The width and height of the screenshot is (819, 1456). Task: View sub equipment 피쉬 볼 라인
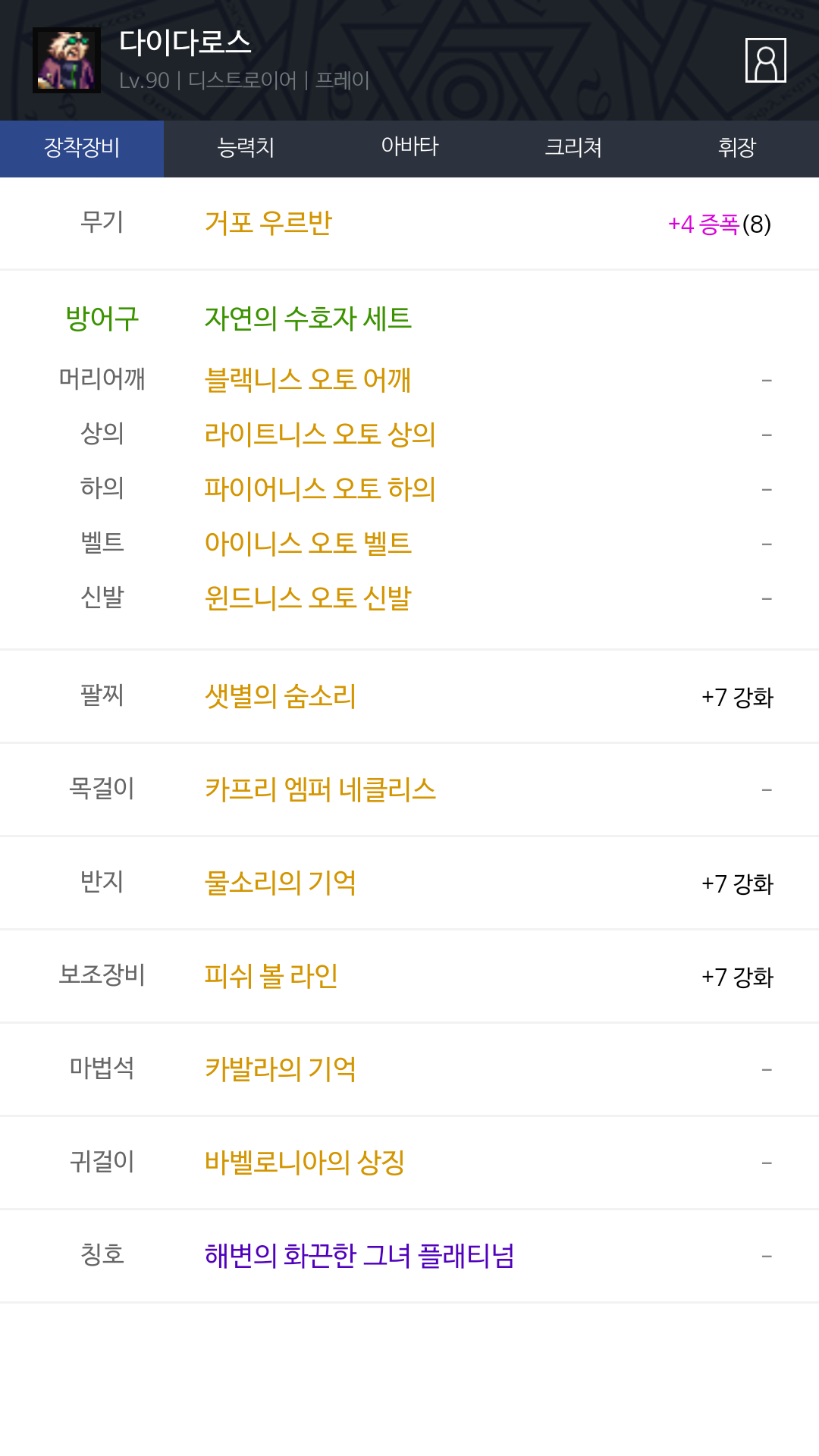point(271,976)
